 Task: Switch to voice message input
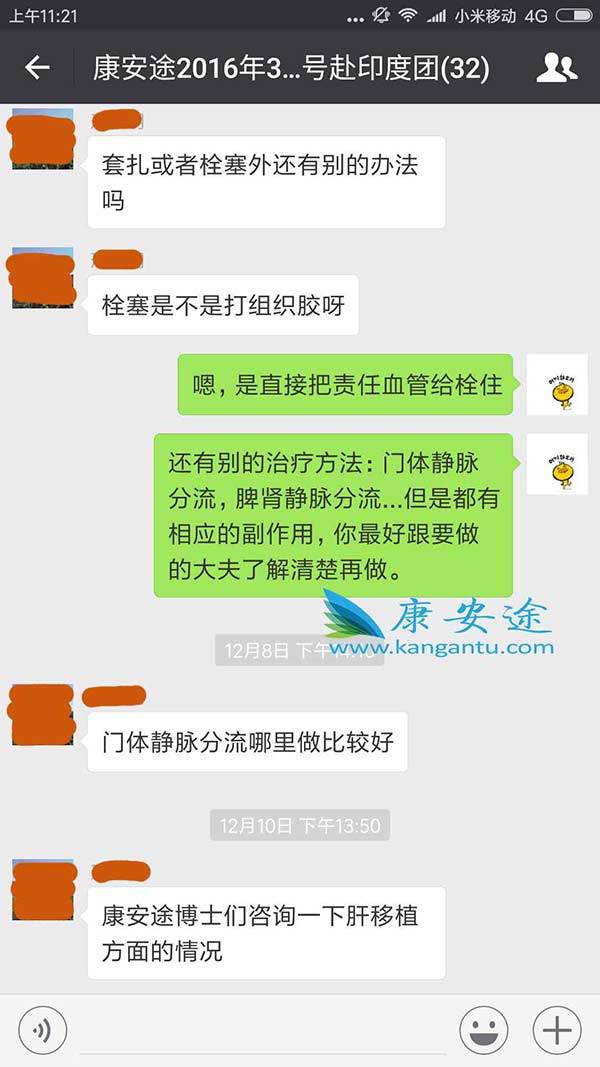click(43, 1029)
